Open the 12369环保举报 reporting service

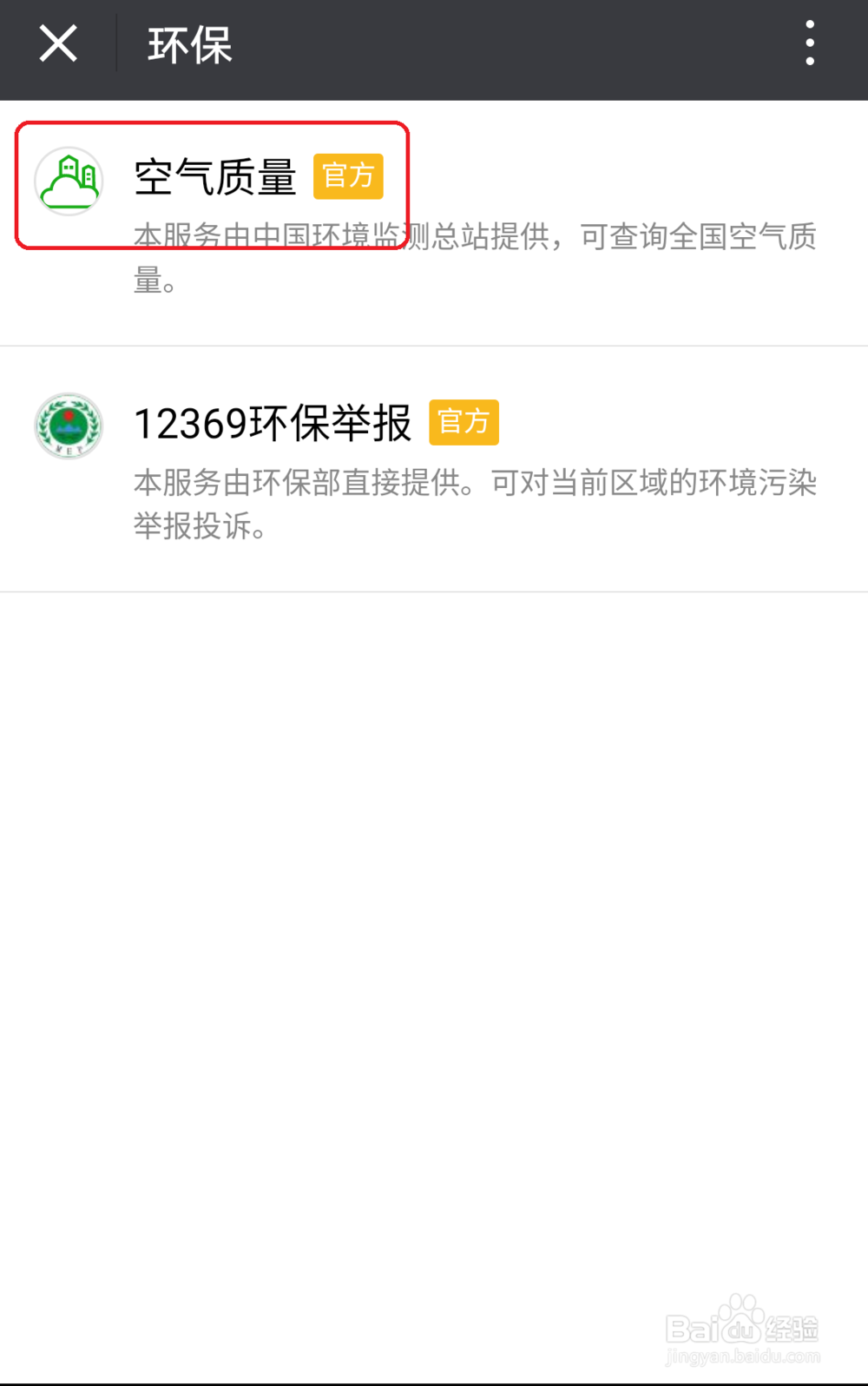(273, 425)
